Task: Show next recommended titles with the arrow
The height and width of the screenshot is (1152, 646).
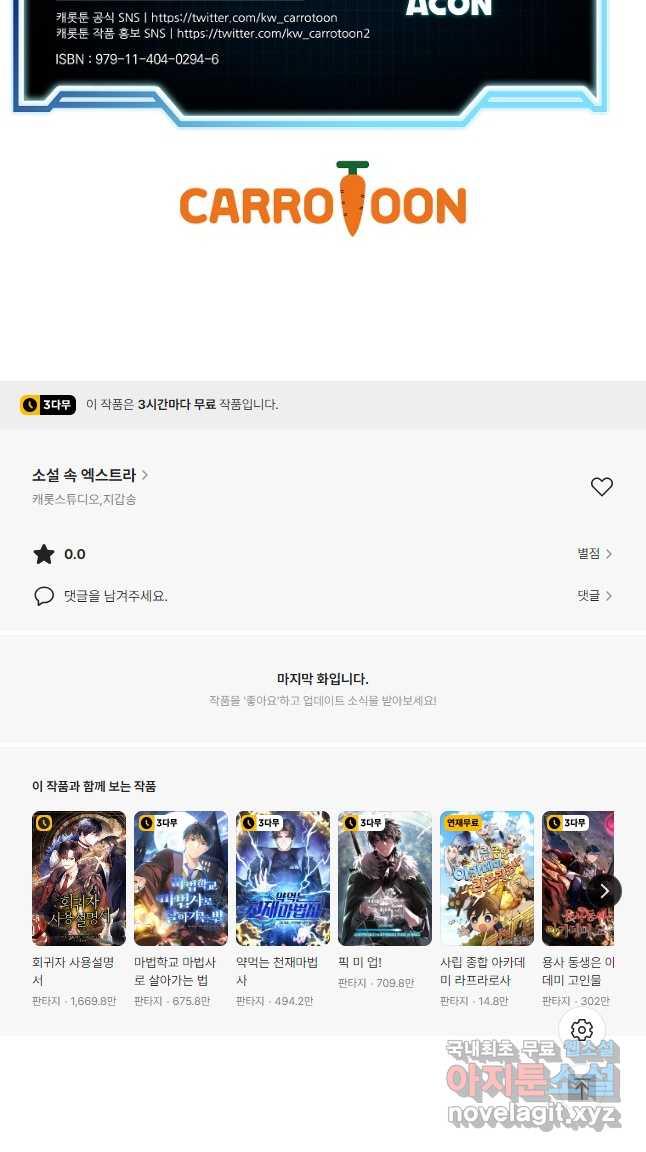Action: tap(604, 891)
